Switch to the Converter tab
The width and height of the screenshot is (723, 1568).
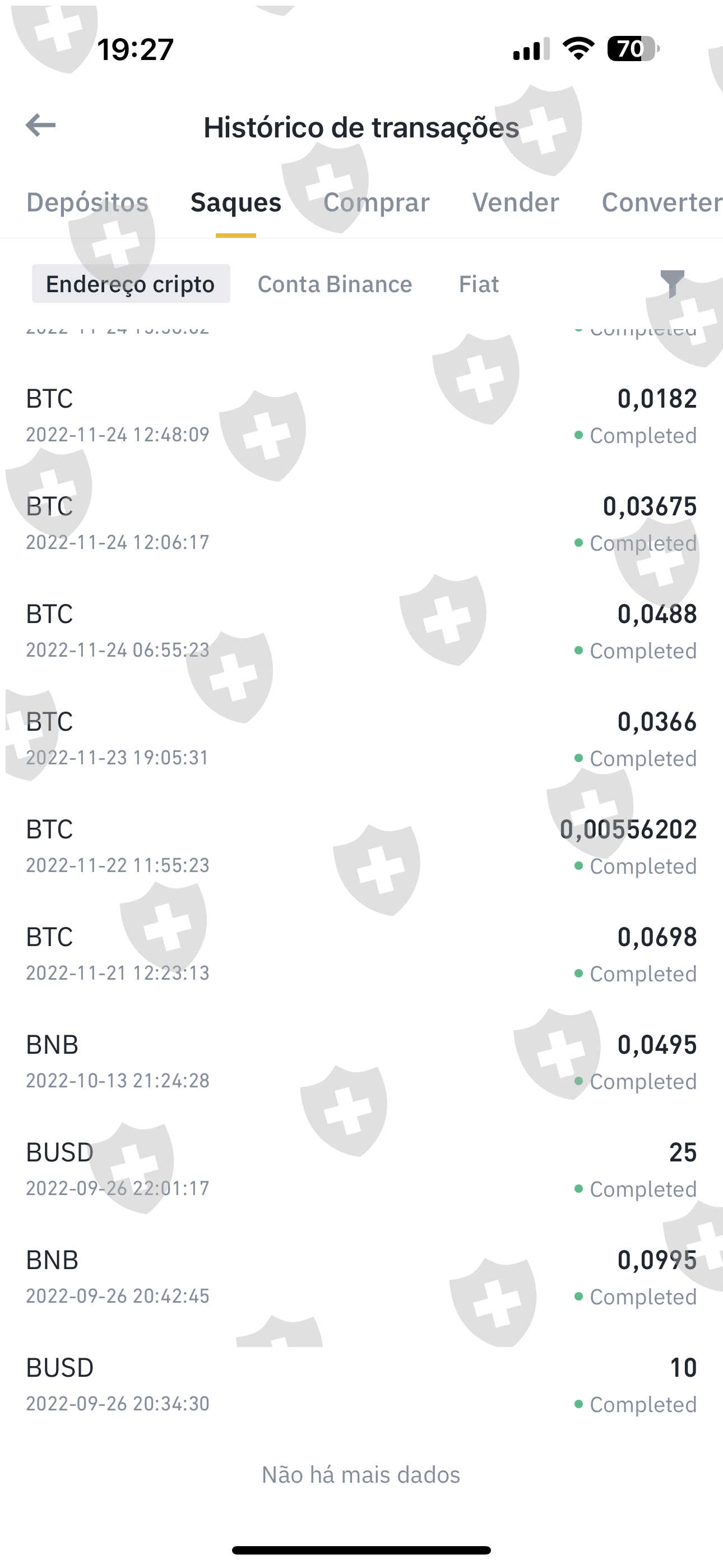(661, 202)
